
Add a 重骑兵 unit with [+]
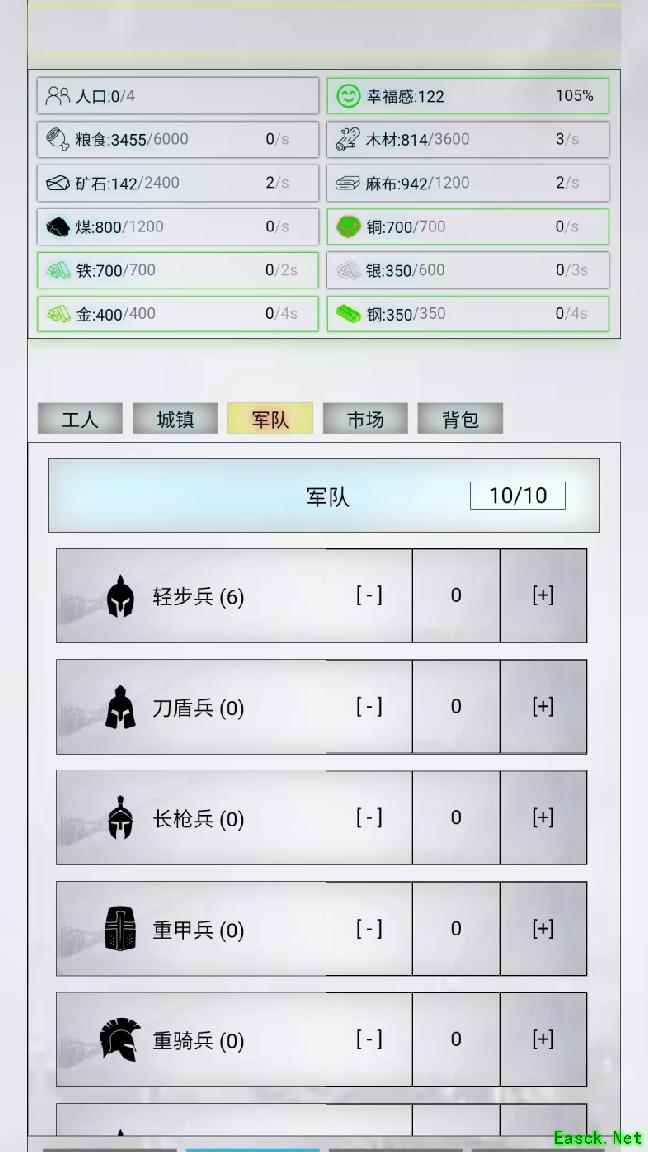543,1039
